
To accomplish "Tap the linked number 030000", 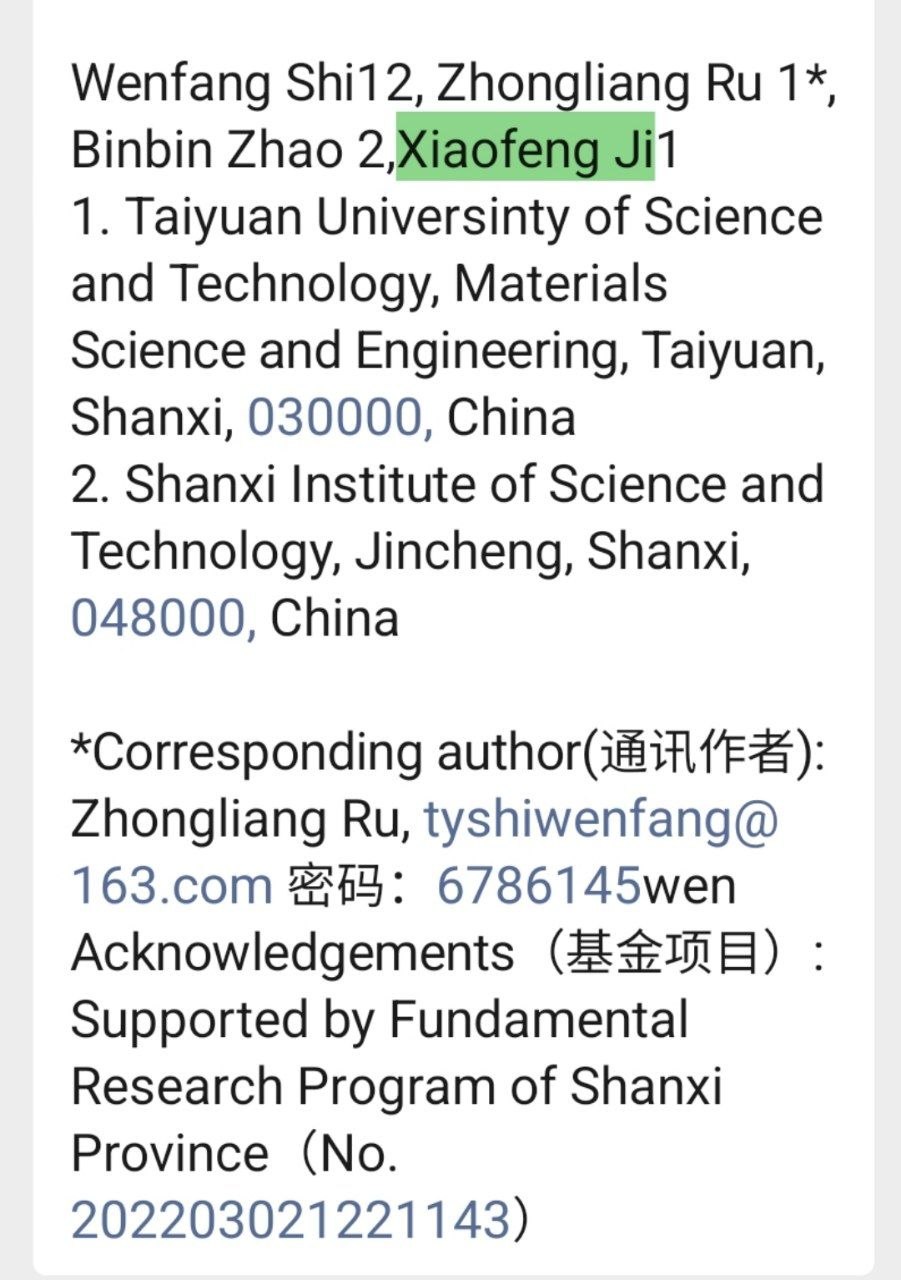I will pyautogui.click(x=338, y=418).
